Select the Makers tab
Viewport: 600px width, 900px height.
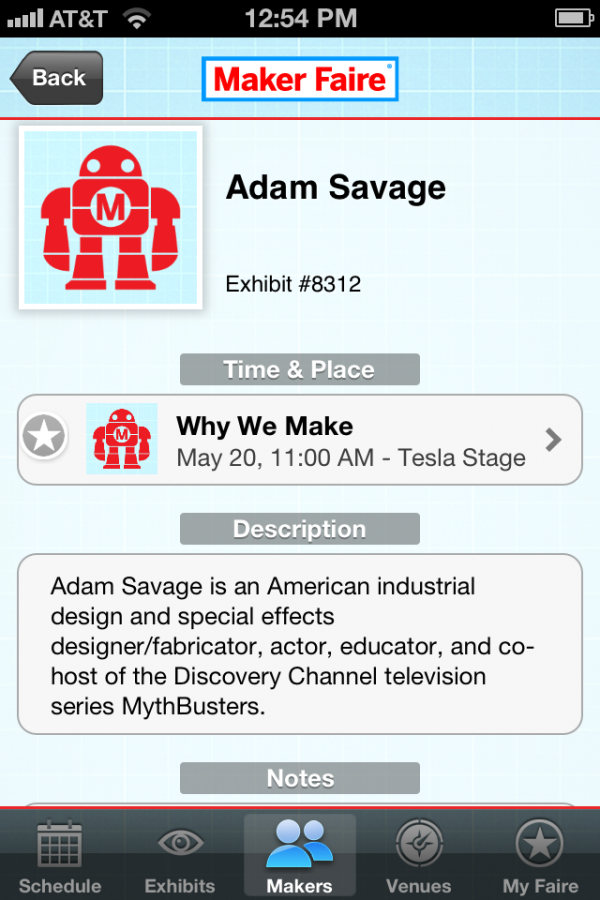click(299, 856)
